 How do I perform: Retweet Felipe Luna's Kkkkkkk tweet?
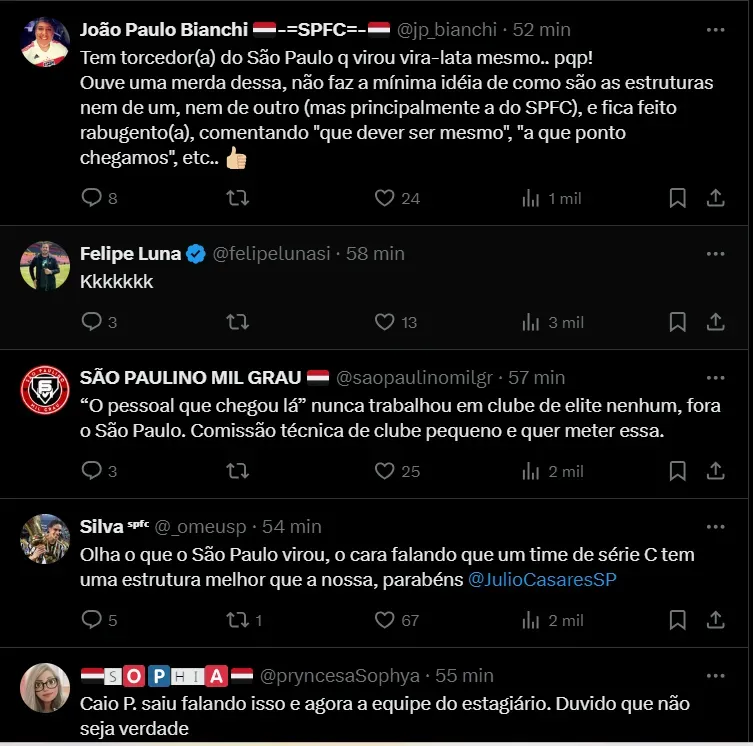(x=238, y=322)
